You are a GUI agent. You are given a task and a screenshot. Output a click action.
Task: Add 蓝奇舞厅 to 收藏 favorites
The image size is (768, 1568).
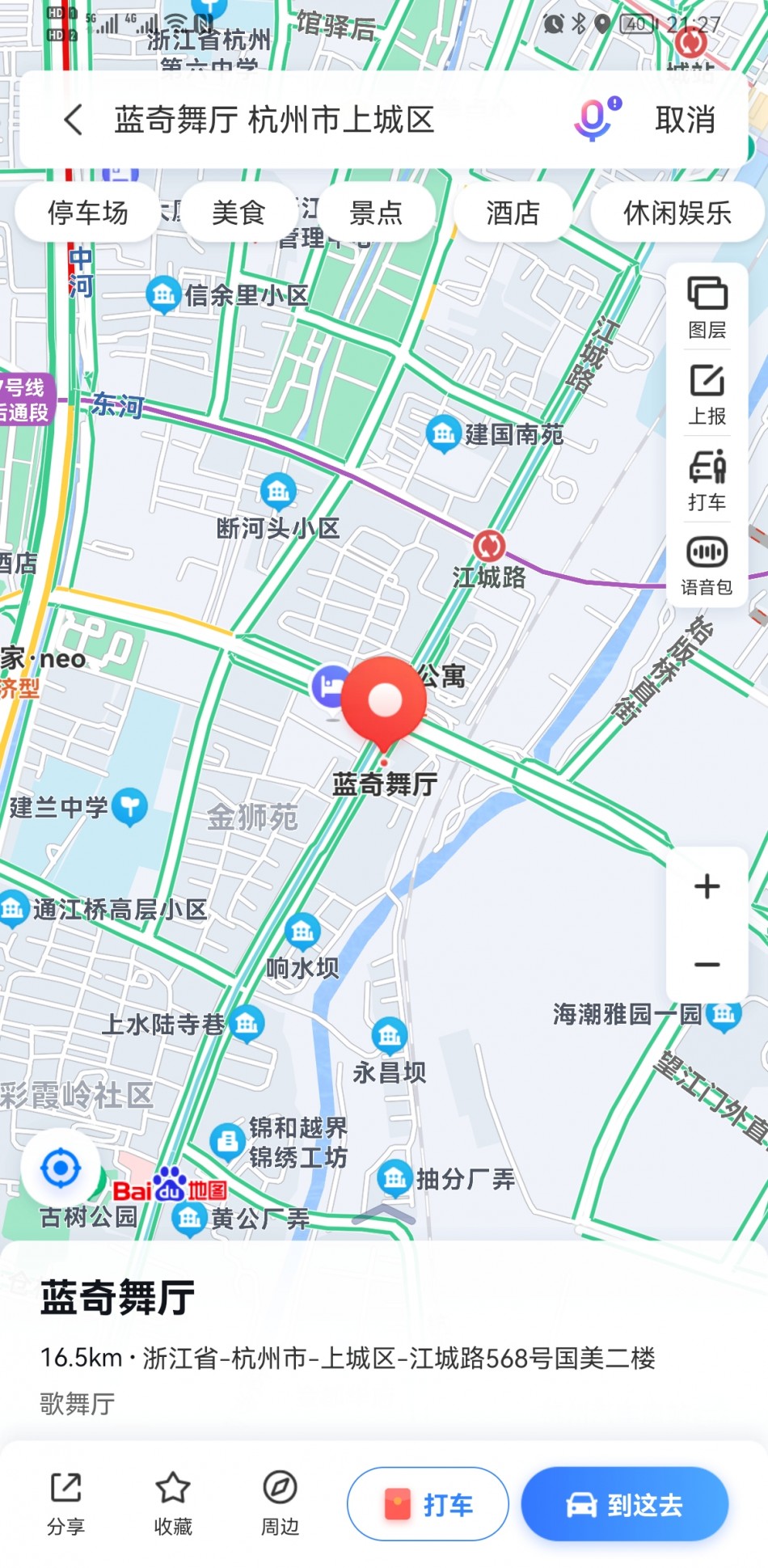click(173, 1504)
